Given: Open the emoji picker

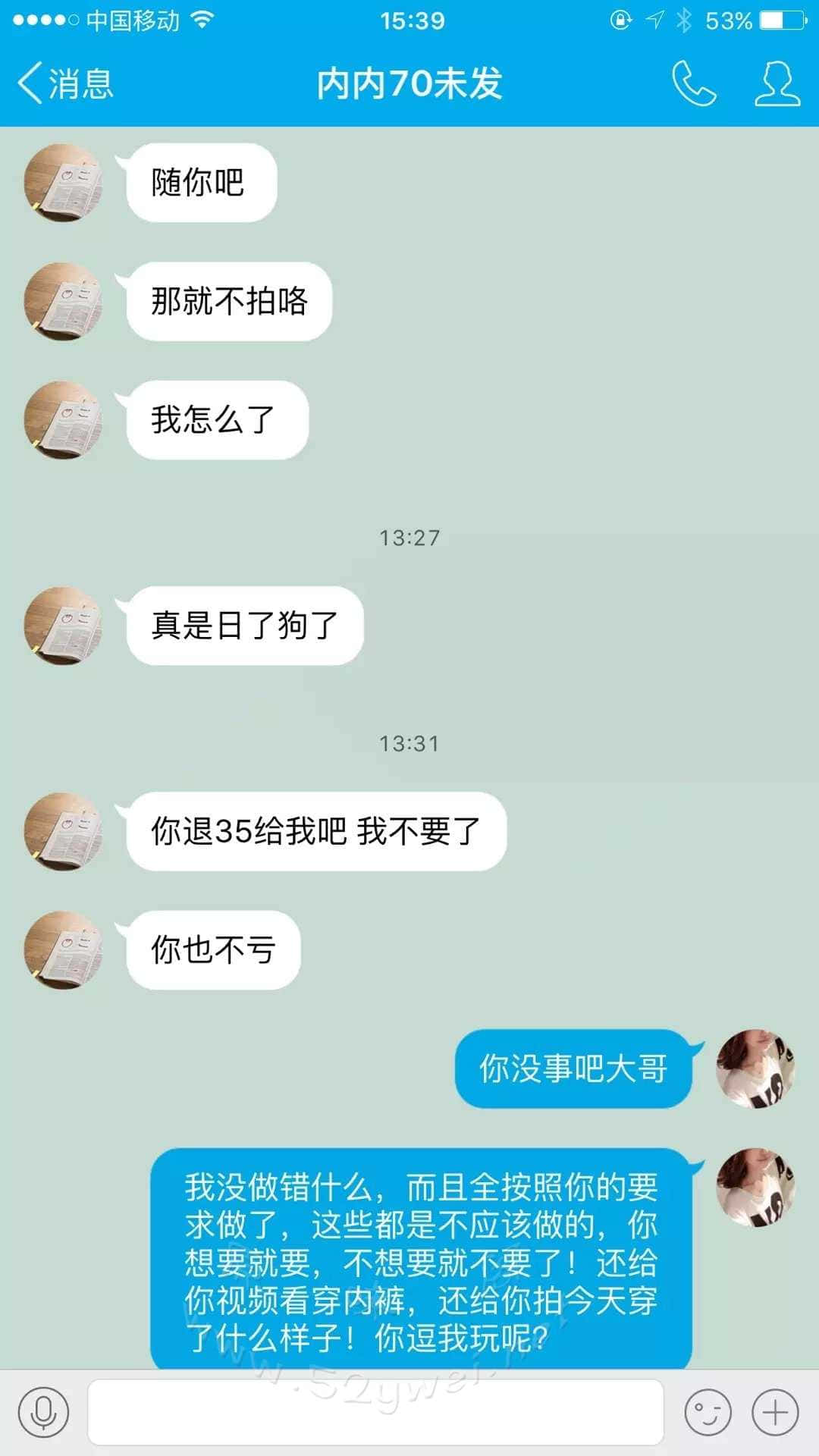Looking at the screenshot, I should pyautogui.click(x=708, y=1412).
